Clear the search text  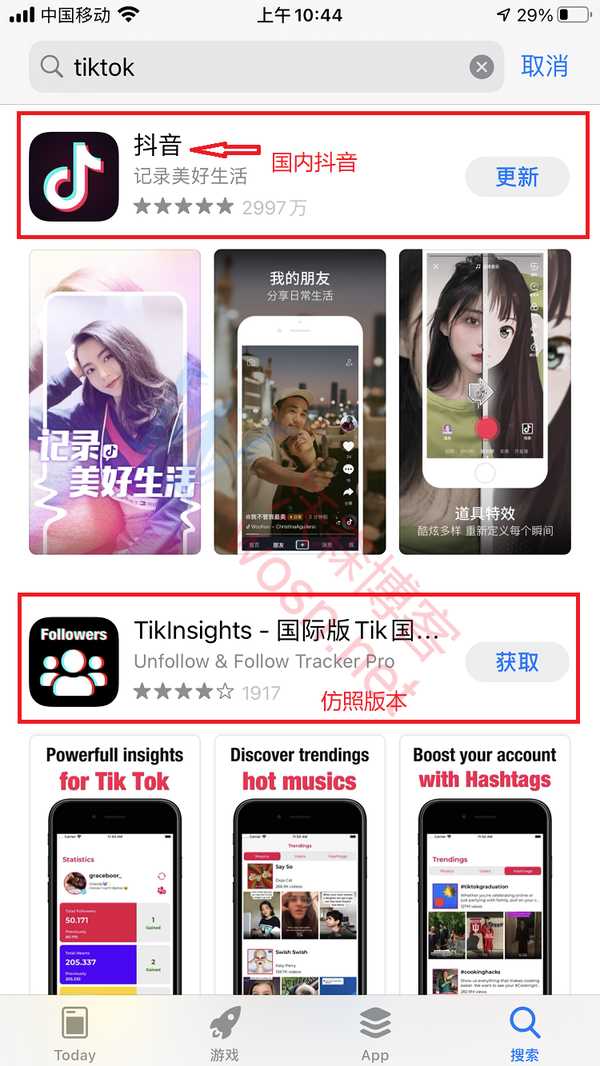click(x=482, y=67)
